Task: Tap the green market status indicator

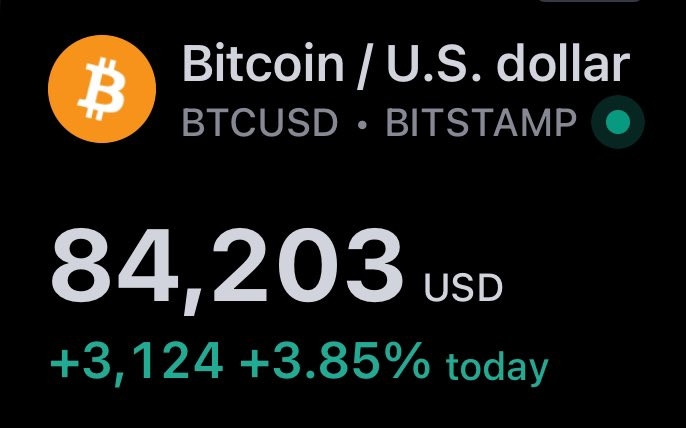Action: 617,124
